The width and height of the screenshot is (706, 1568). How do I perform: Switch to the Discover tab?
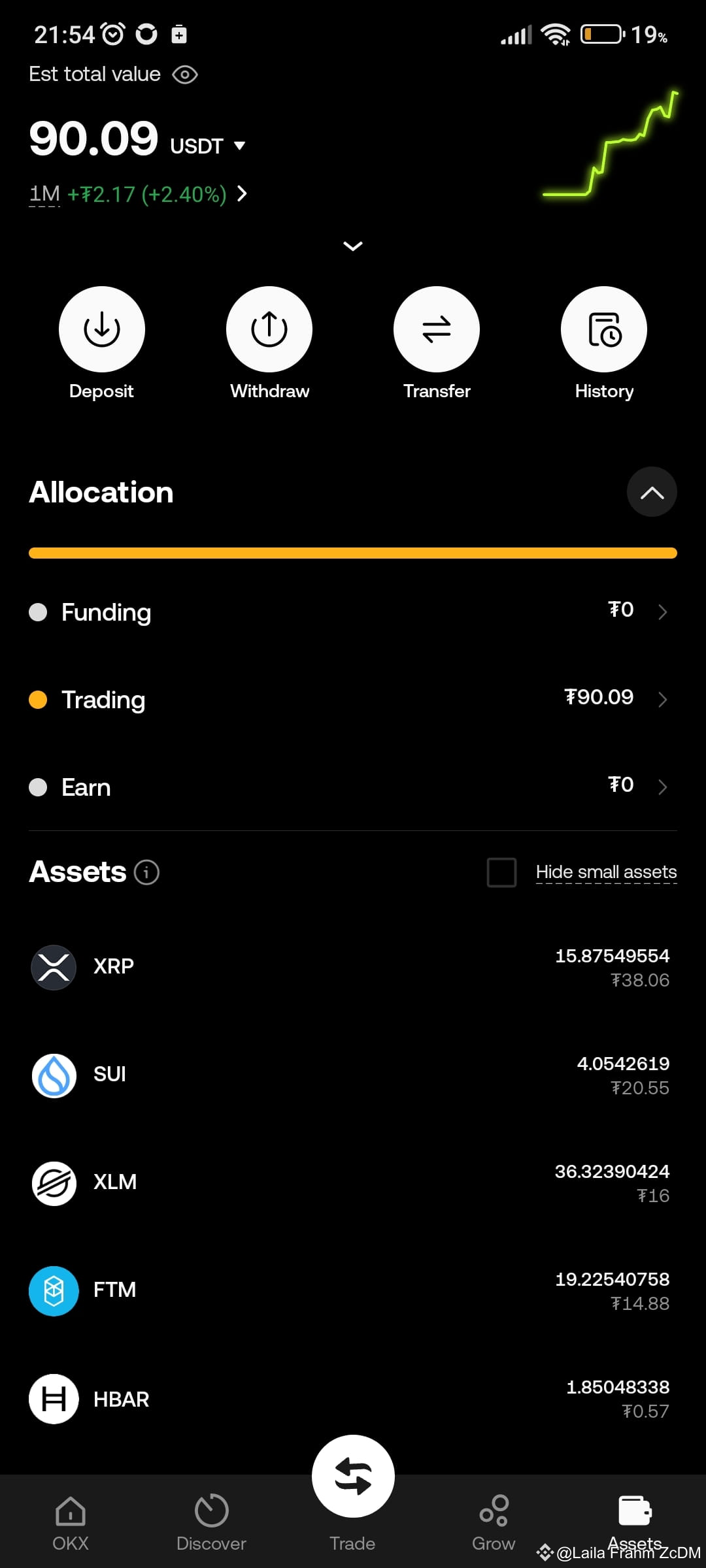(211, 1522)
